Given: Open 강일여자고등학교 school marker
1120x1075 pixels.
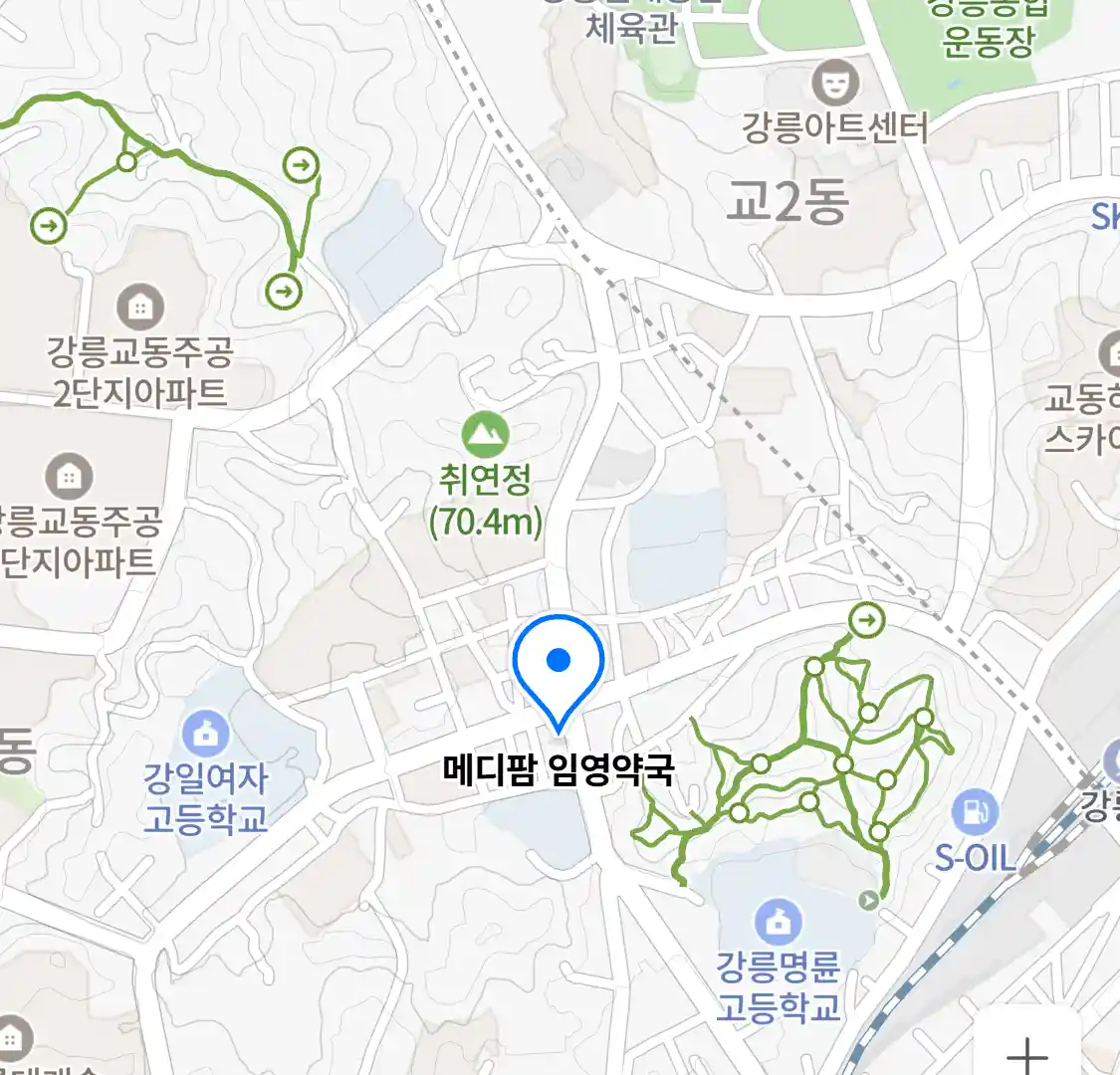Looking at the screenshot, I should [x=206, y=735].
